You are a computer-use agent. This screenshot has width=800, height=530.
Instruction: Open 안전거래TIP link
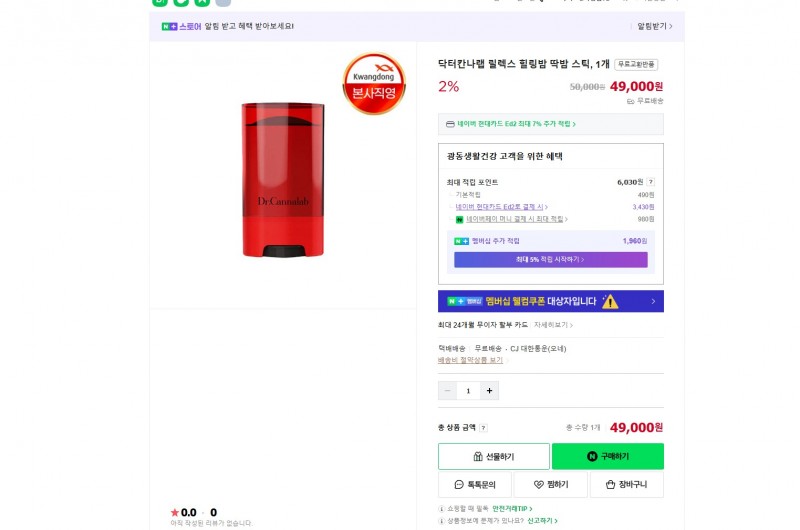(x=512, y=509)
